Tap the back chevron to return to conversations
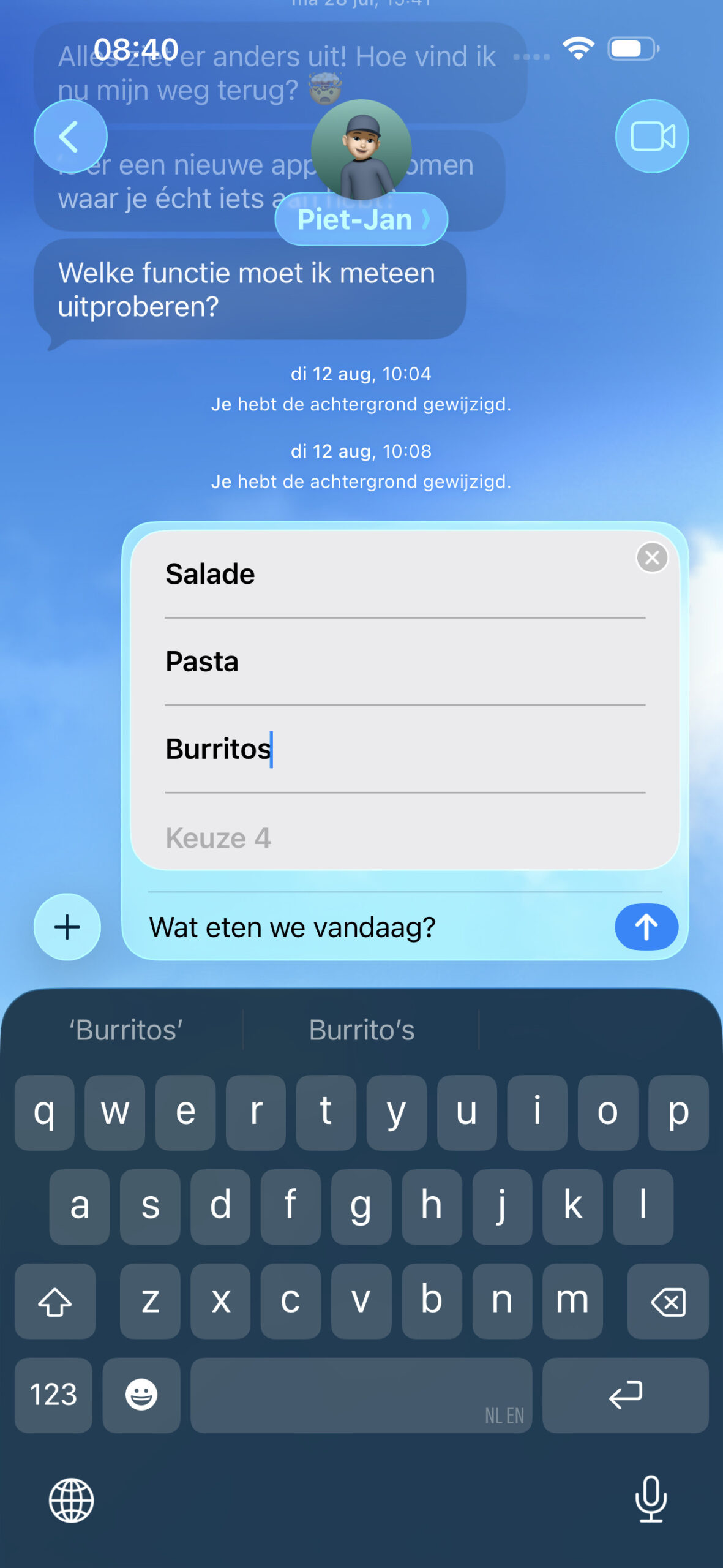723x1568 pixels. pyautogui.click(x=70, y=136)
